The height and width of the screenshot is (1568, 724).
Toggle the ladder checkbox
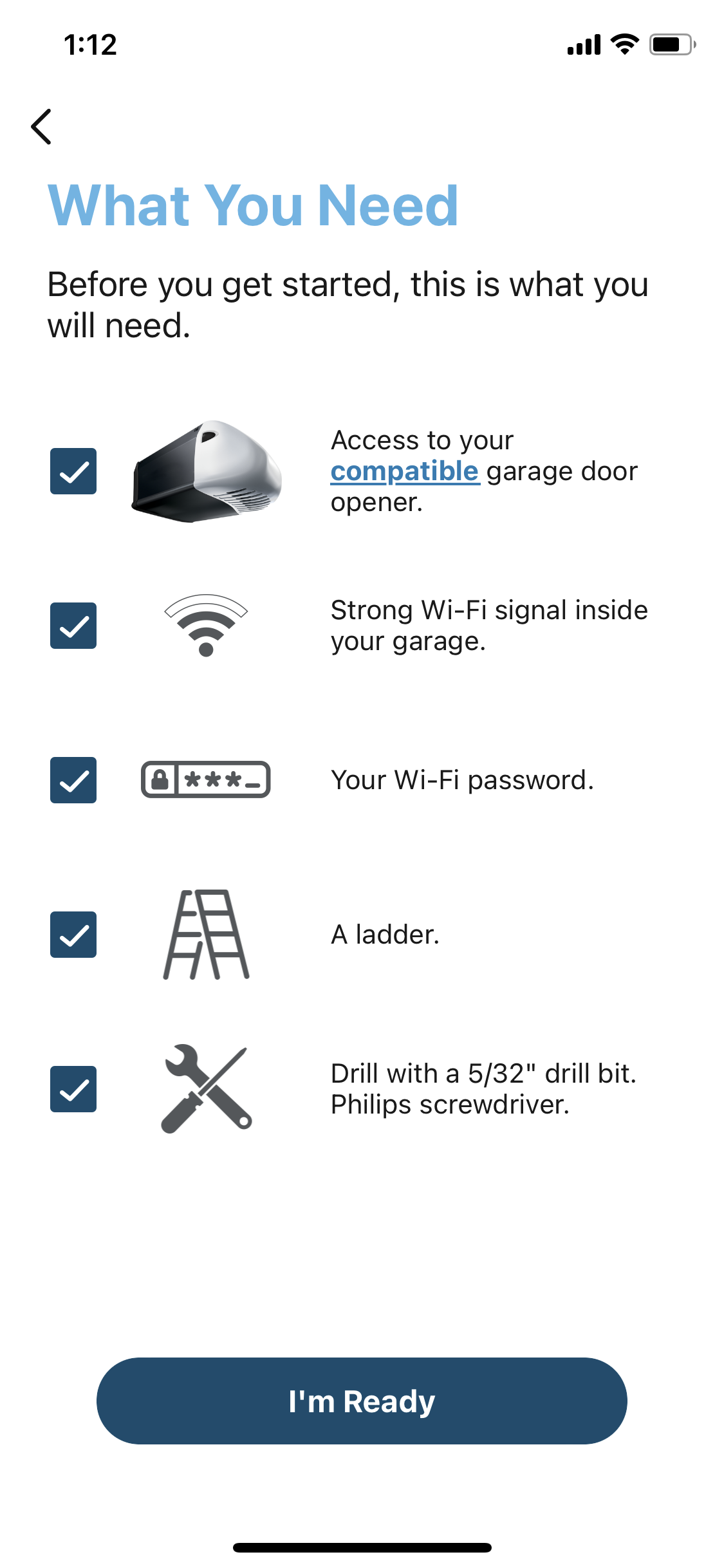[73, 935]
